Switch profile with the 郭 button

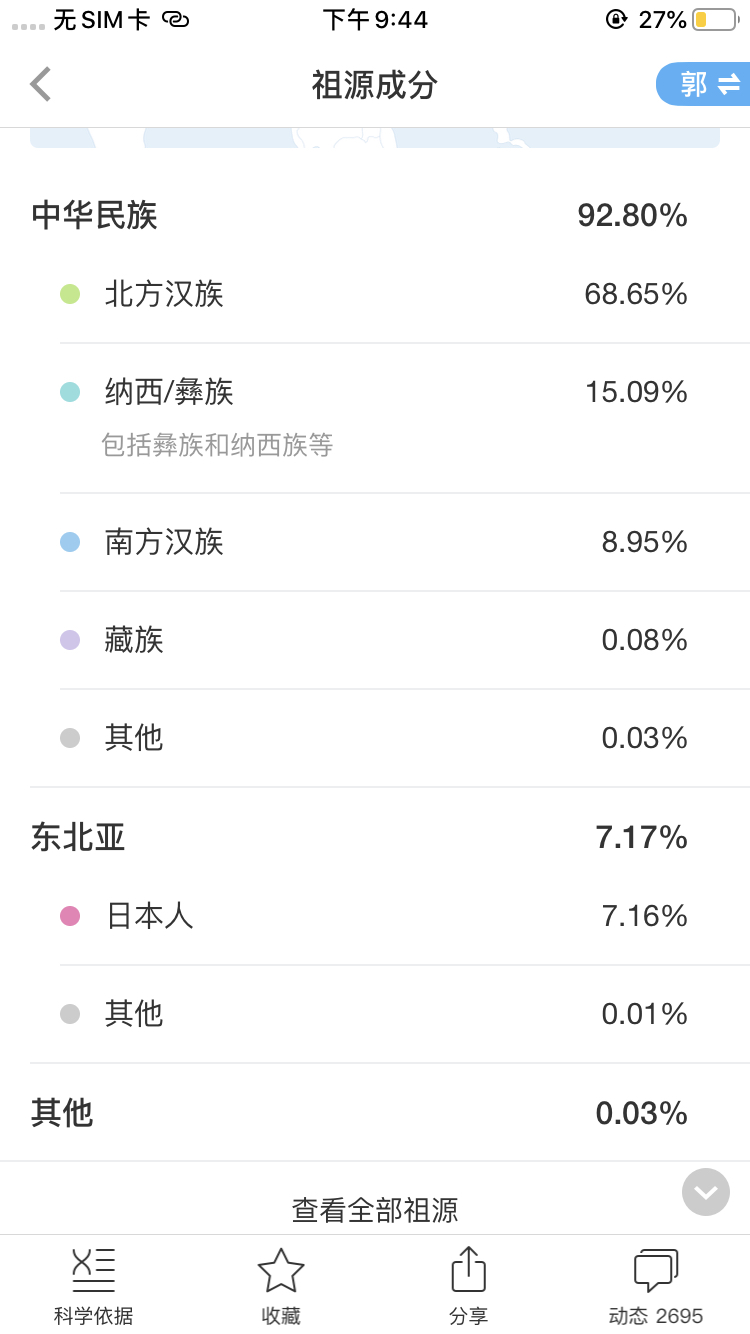(704, 85)
